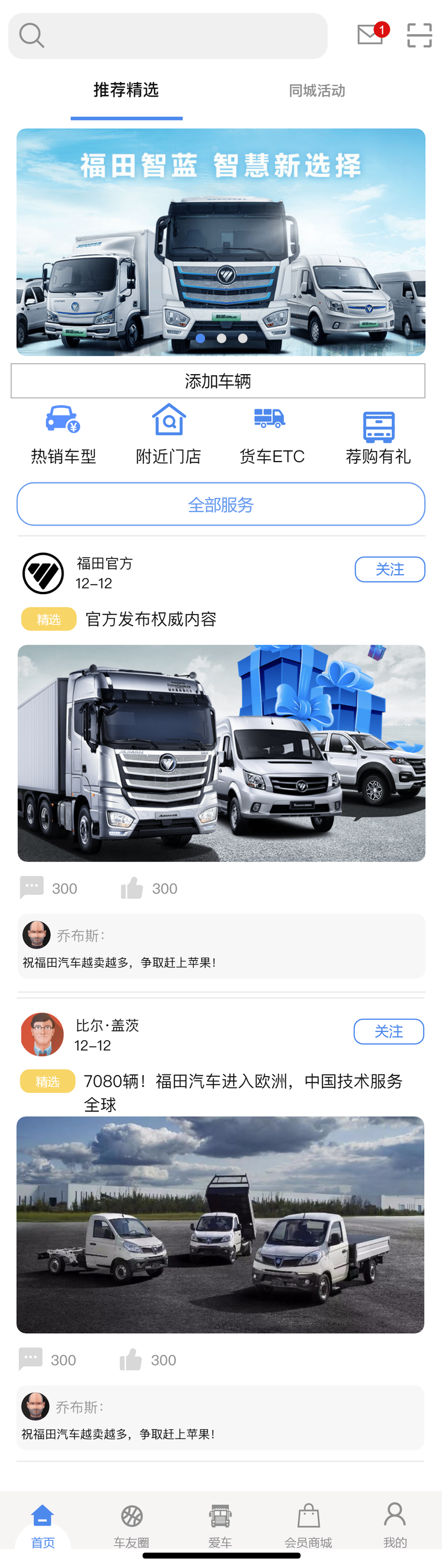
Task: Open 货车ETC service
Action: (x=271, y=434)
